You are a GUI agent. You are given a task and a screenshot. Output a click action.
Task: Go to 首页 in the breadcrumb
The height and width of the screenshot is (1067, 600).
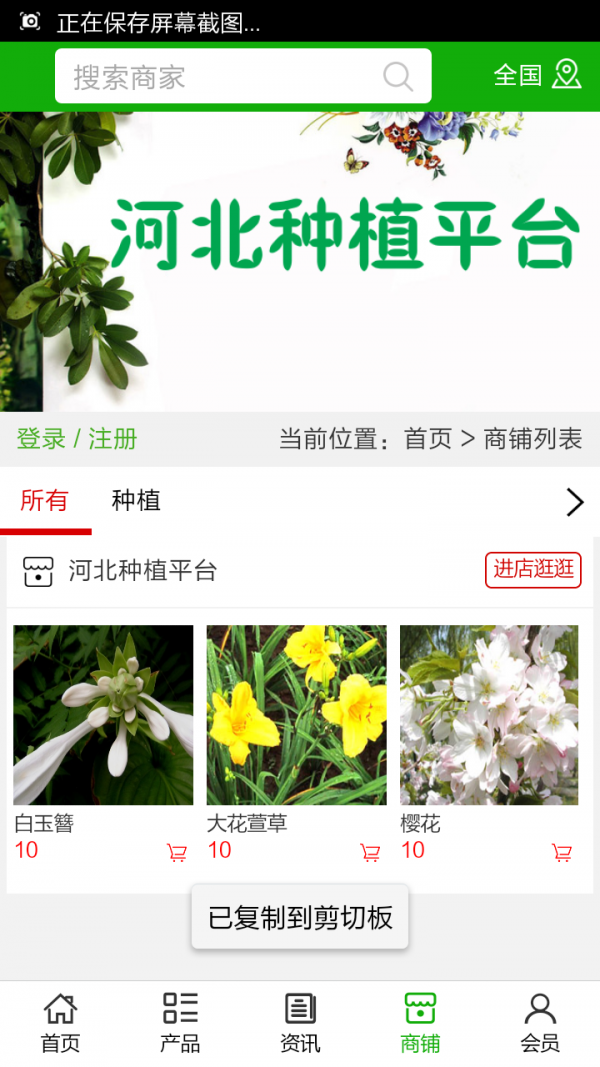point(428,439)
